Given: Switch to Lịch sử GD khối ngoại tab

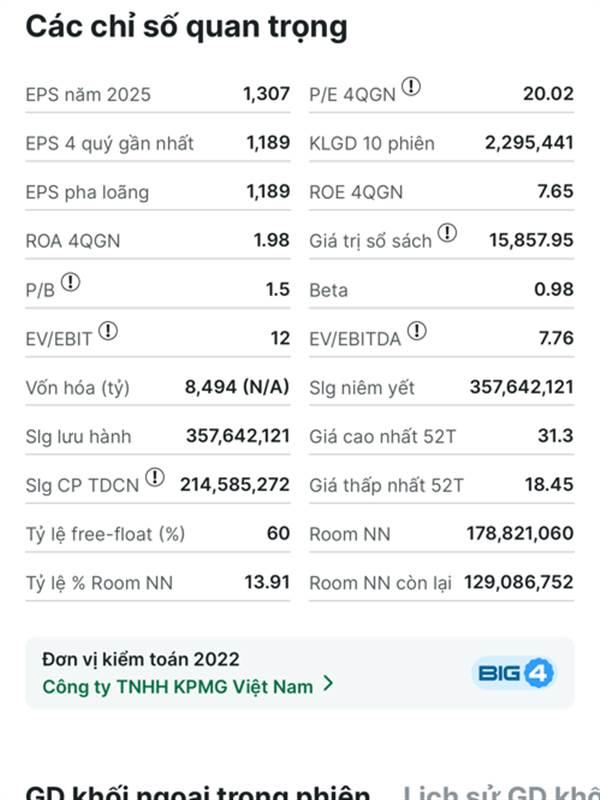Looking at the screenshot, I should click(502, 792).
